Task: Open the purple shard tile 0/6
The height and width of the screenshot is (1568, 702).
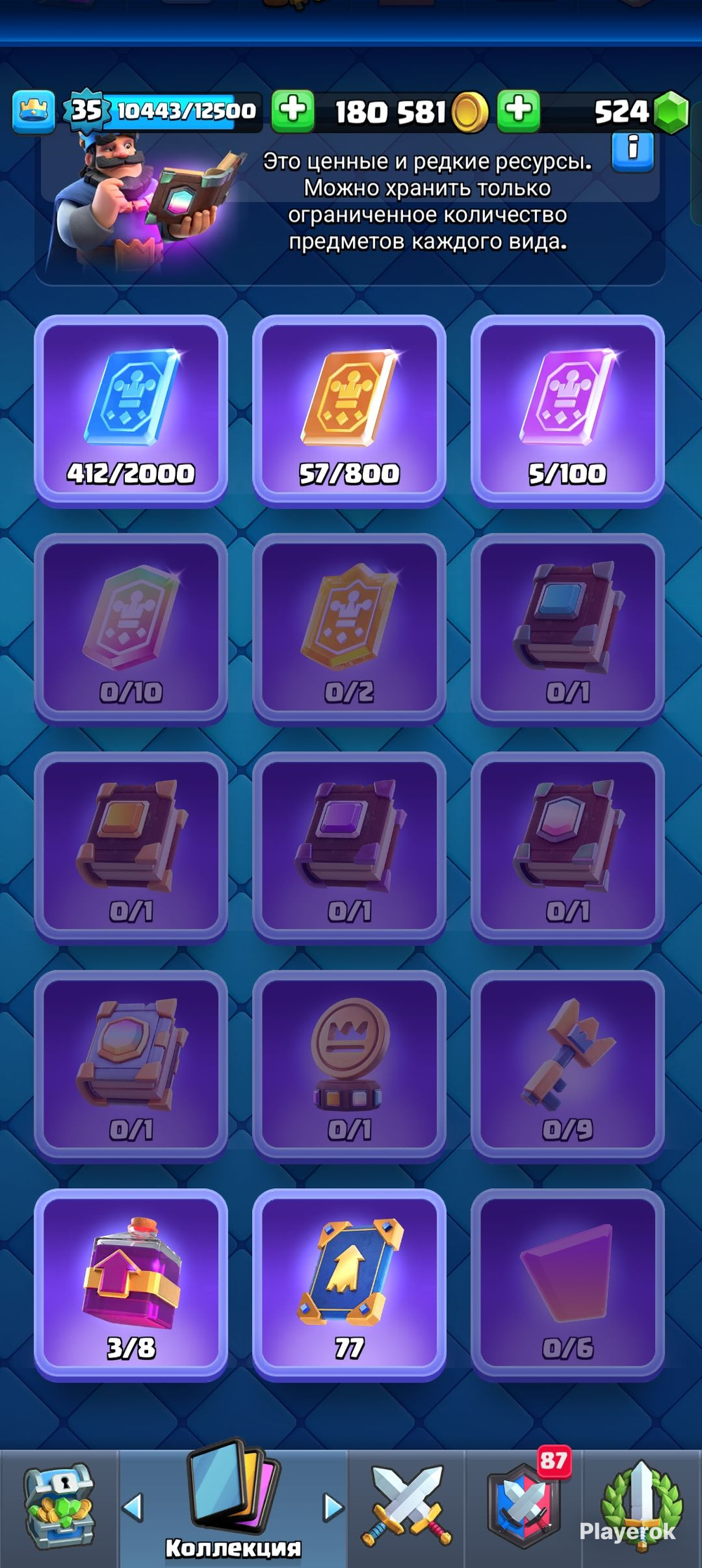Action: pyautogui.click(x=568, y=1284)
